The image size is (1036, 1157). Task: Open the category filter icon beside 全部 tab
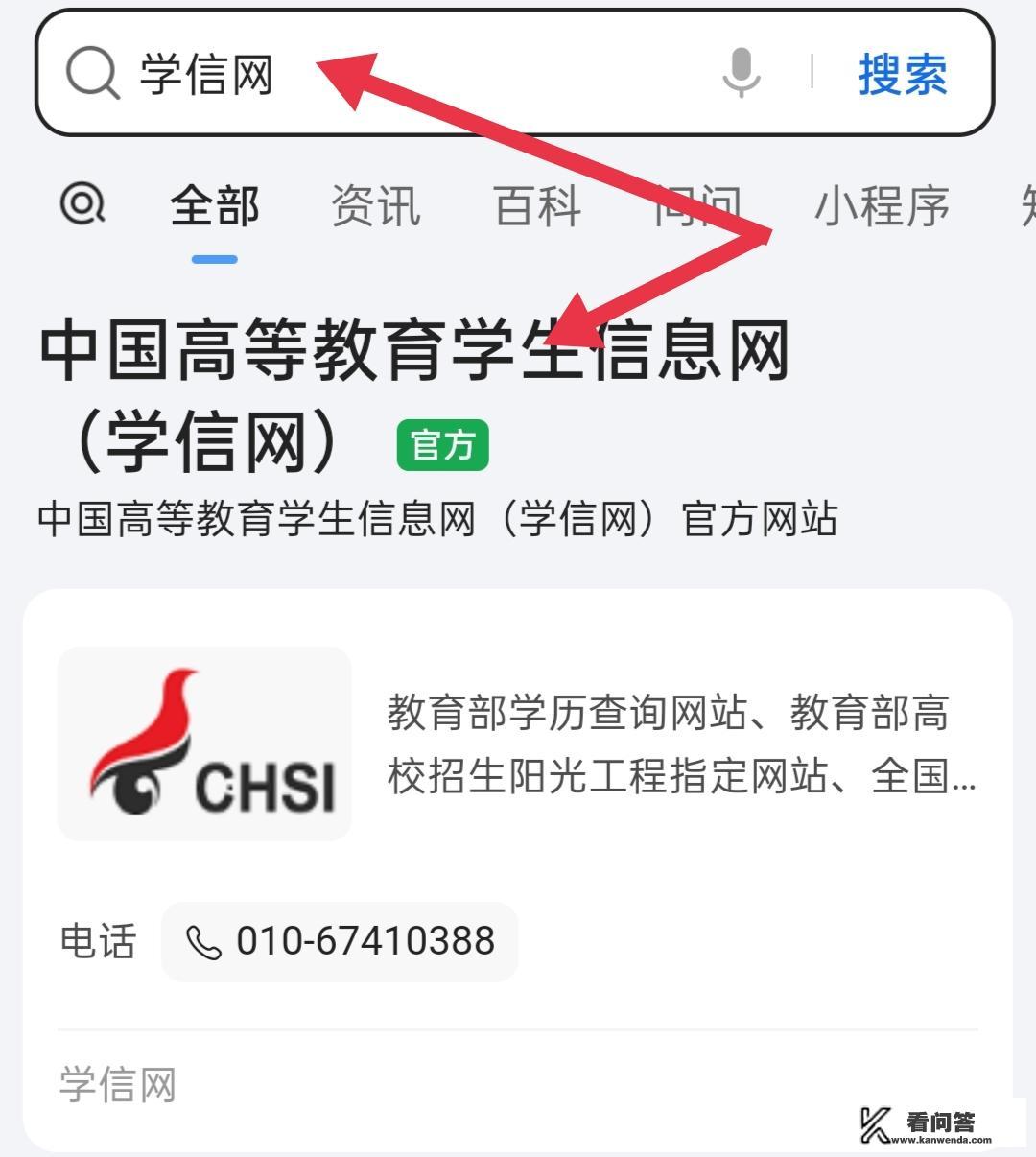pyautogui.click(x=82, y=204)
